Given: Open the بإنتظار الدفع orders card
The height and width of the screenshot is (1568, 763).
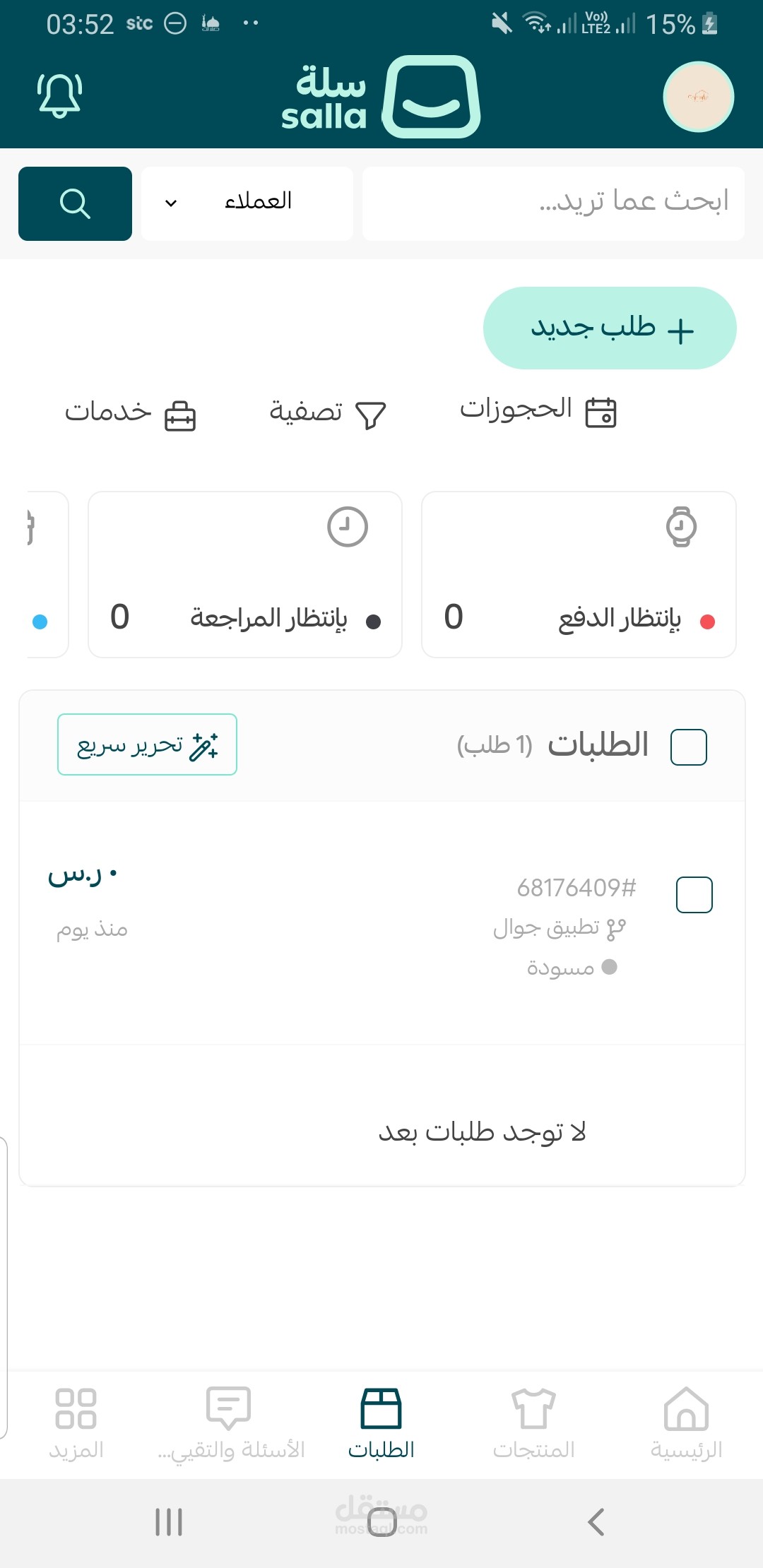Looking at the screenshot, I should coord(578,574).
